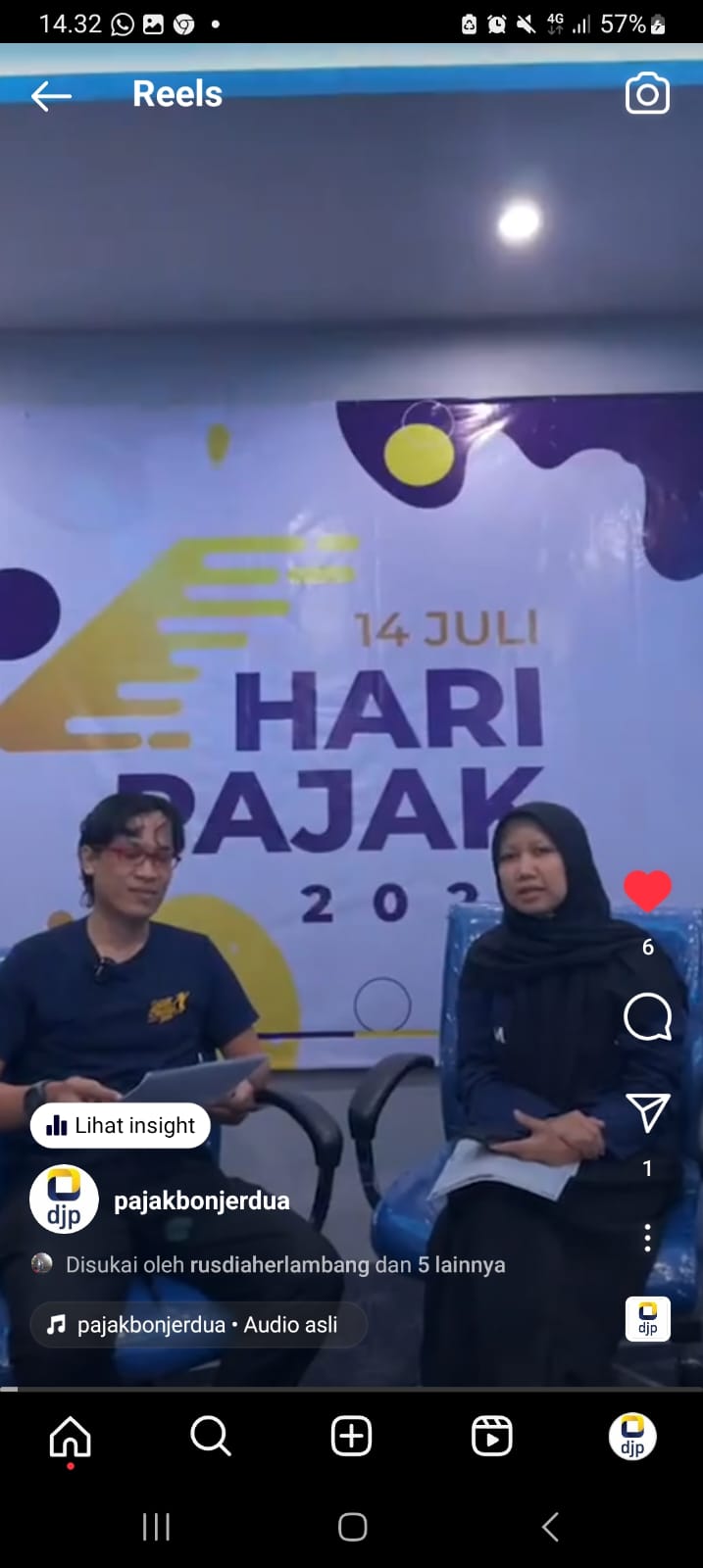Open pajakbonjerdua profile from username
This screenshot has width=703, height=1568.
pyautogui.click(x=201, y=1200)
